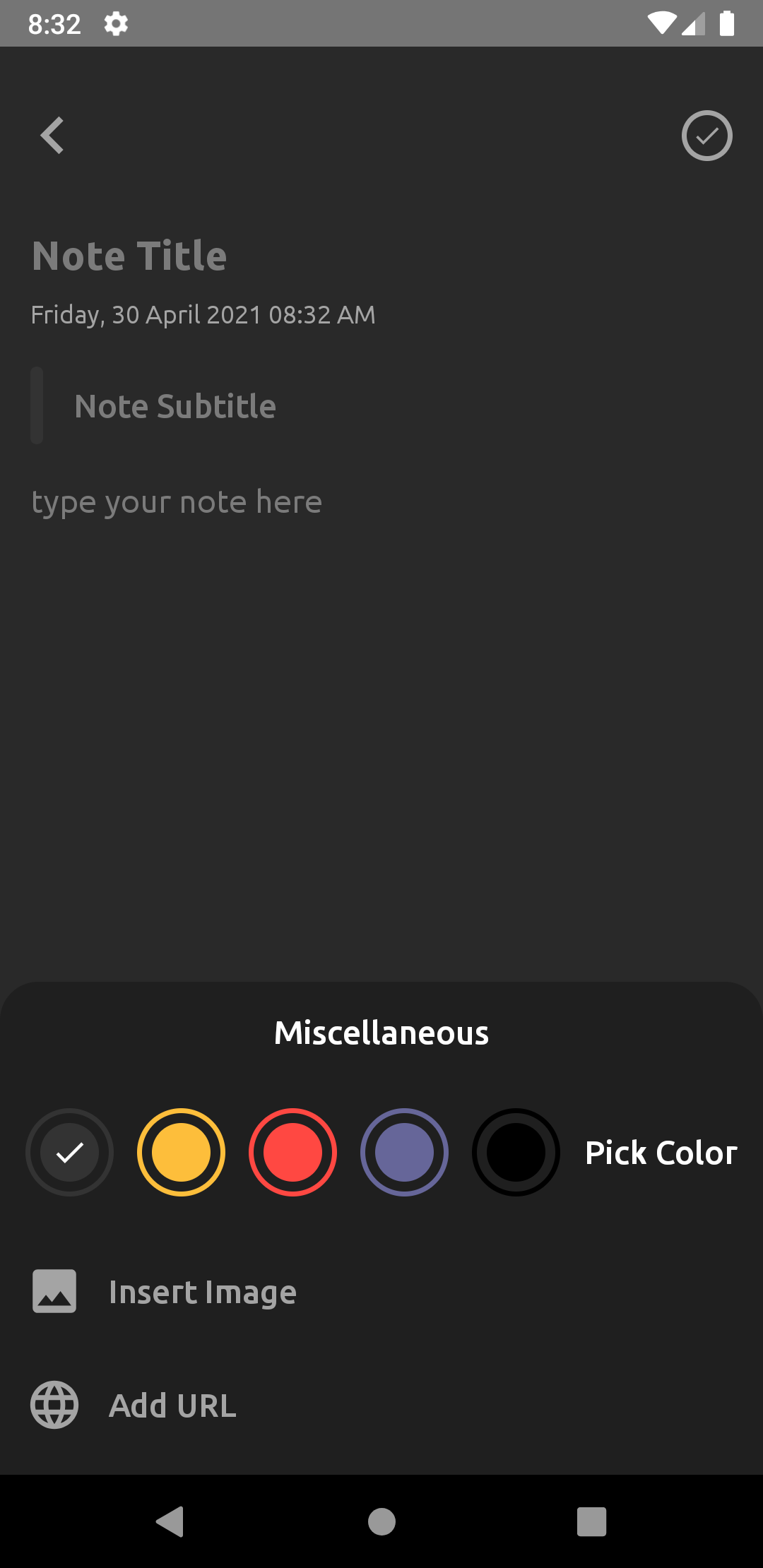Viewport: 763px width, 1568px height.
Task: Save the note with the checkmark icon
Action: (x=706, y=136)
